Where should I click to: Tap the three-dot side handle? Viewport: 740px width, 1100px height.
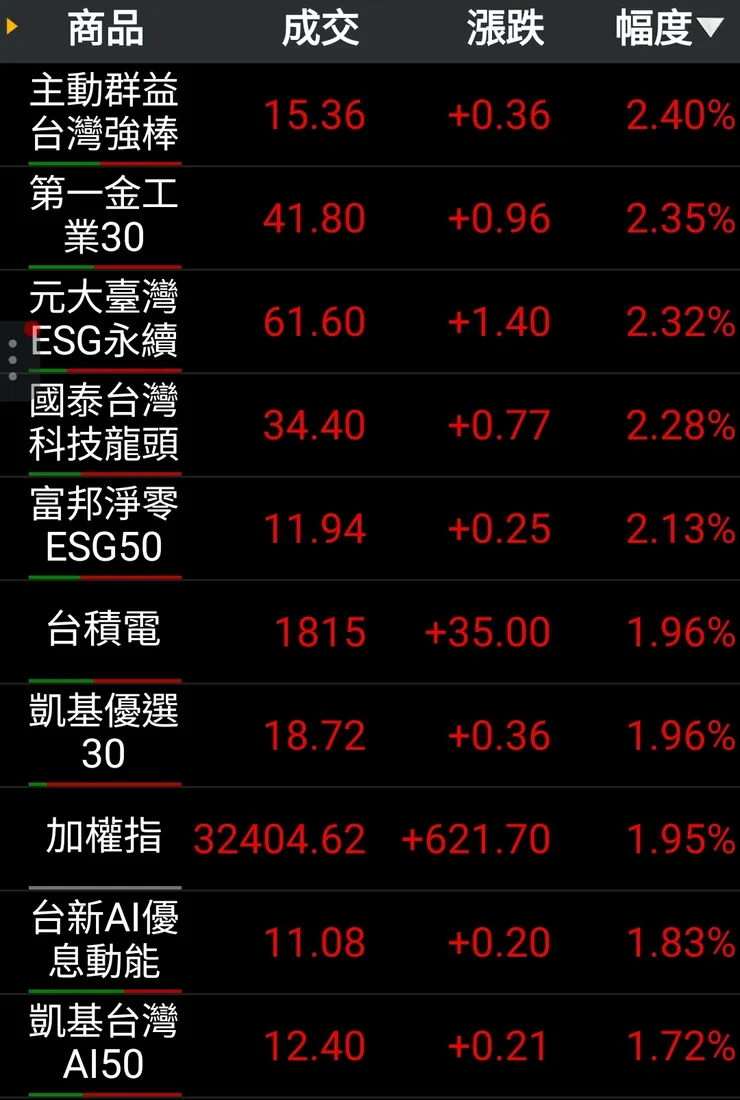tap(12, 360)
